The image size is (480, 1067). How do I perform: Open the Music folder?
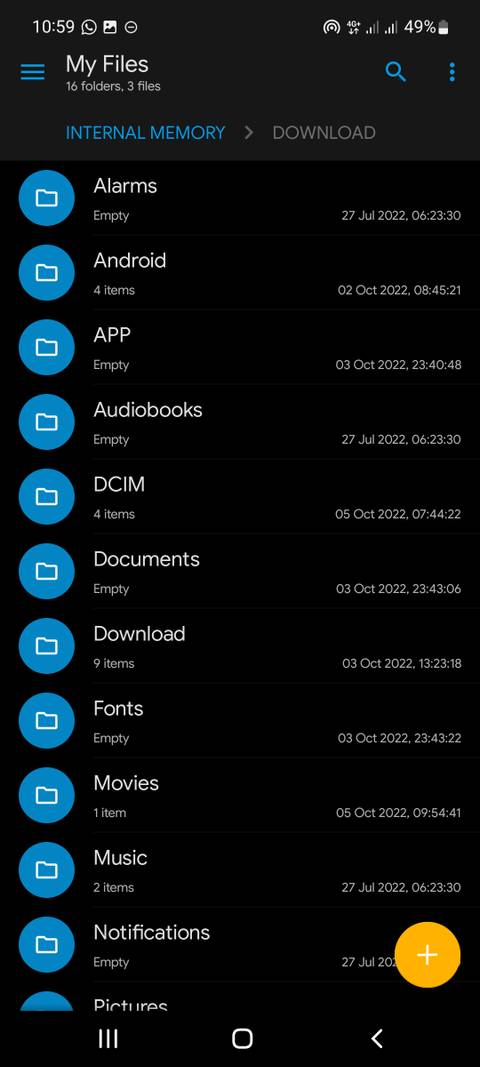click(240, 872)
